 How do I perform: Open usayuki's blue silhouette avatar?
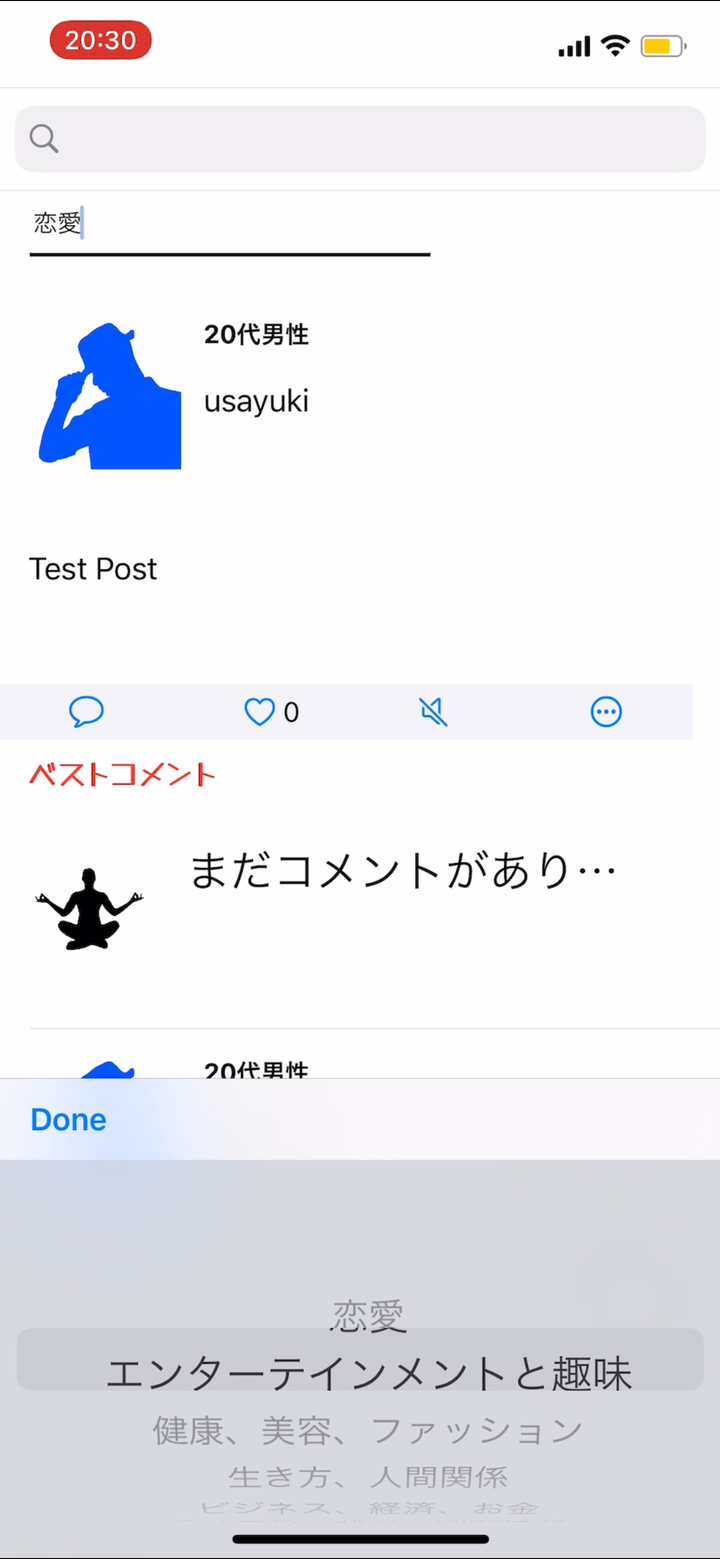pos(110,397)
